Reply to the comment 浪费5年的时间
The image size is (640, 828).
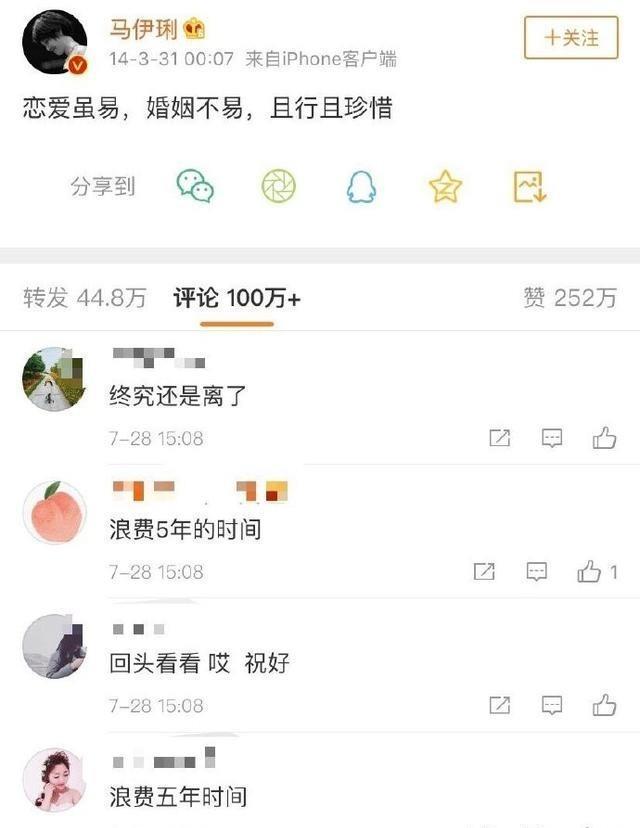click(x=537, y=572)
